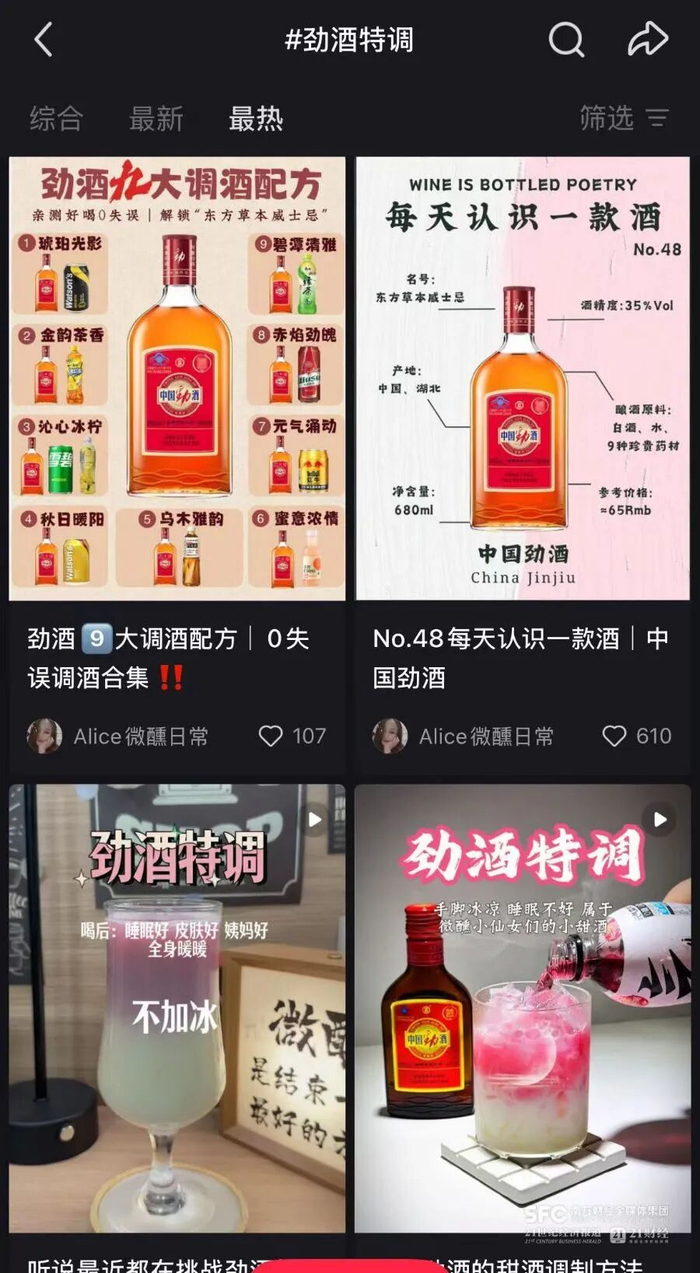Switch to the 综合 tab
This screenshot has height=1273, width=700.
pos(56,119)
